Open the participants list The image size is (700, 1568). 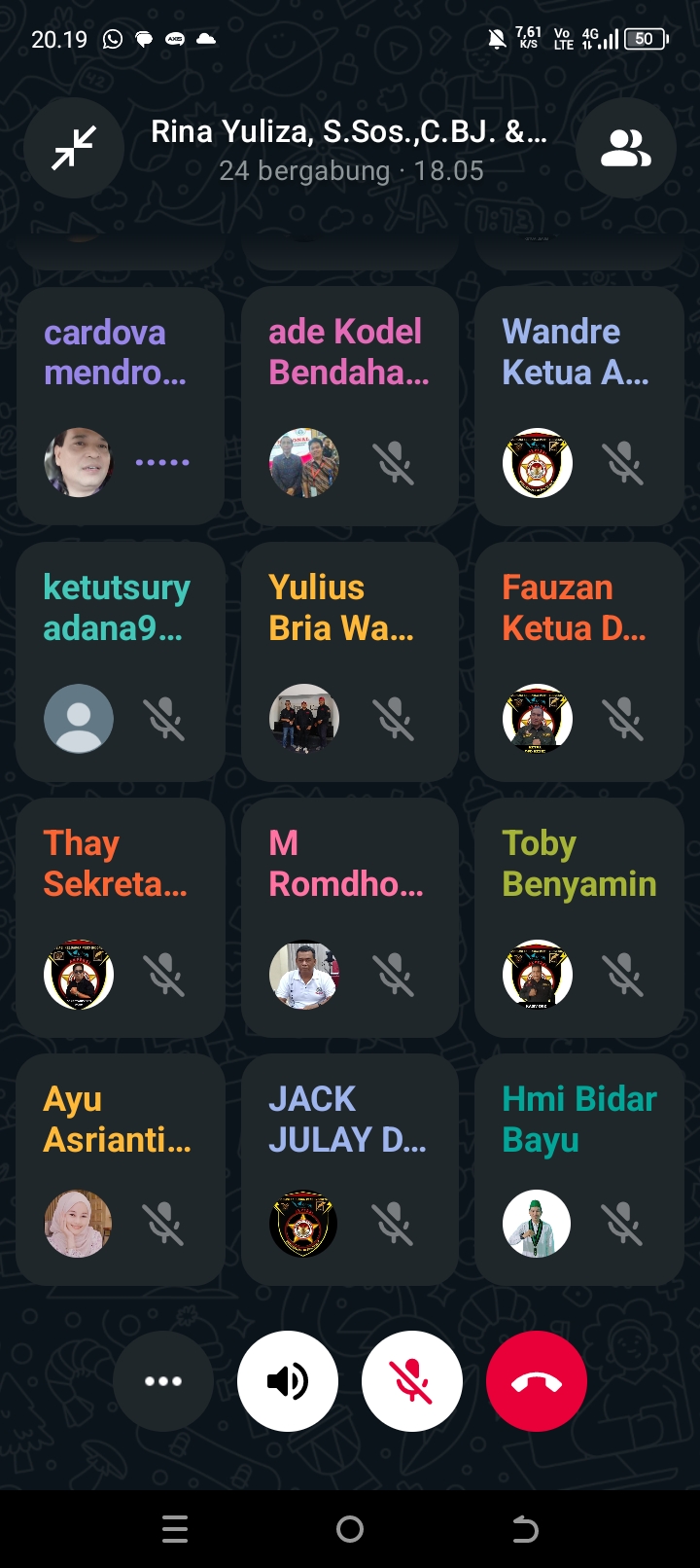tap(626, 148)
